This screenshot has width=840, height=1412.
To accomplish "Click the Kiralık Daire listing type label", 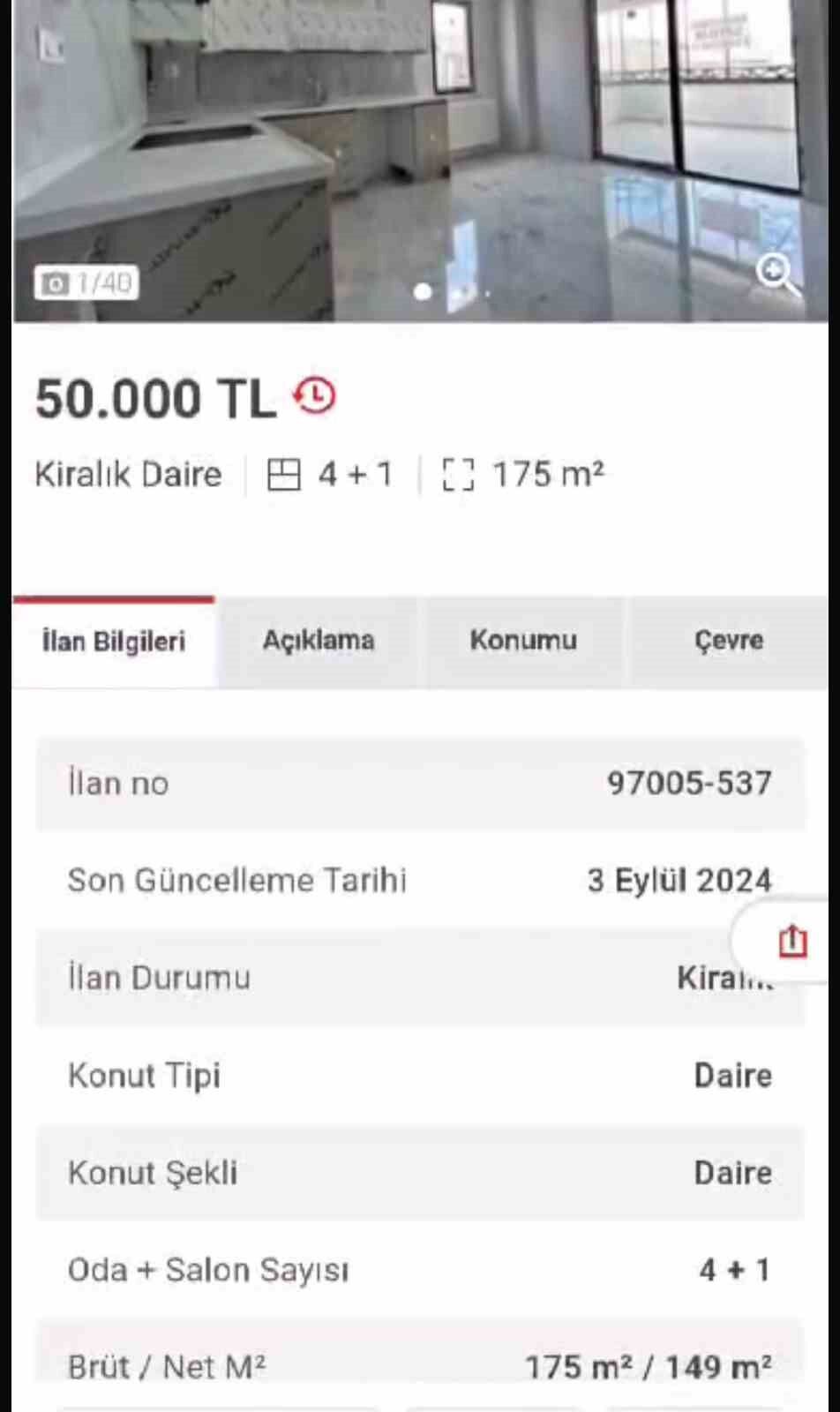I will tap(128, 474).
